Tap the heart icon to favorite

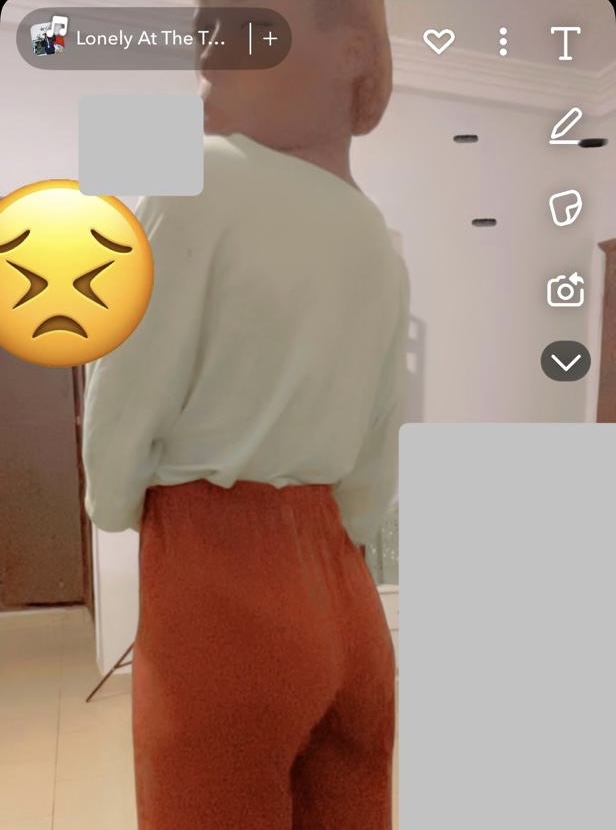[439, 41]
